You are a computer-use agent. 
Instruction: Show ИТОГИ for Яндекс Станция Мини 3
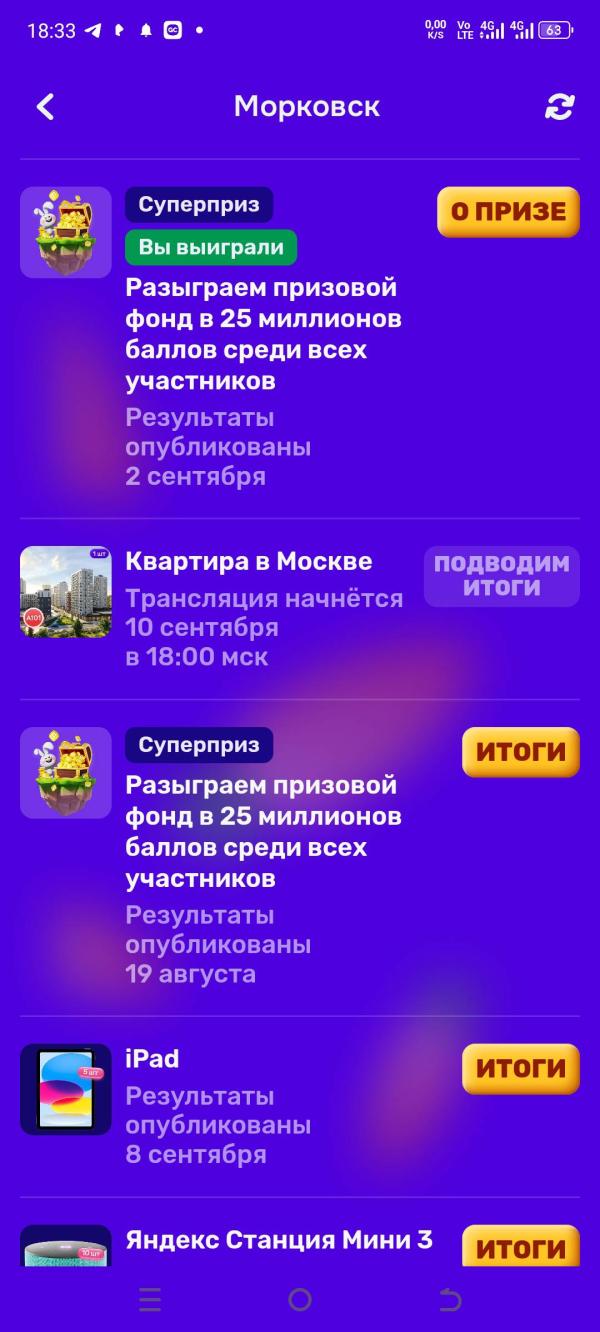520,1248
